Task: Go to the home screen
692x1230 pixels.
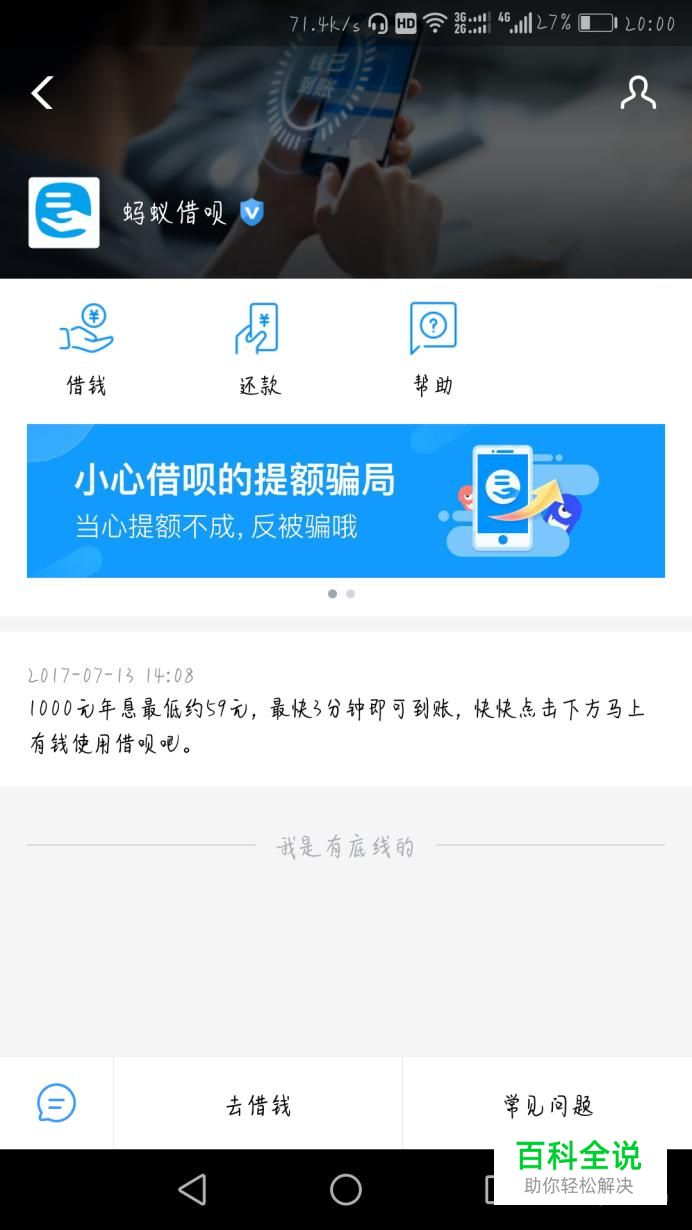Action: pyautogui.click(x=346, y=1189)
